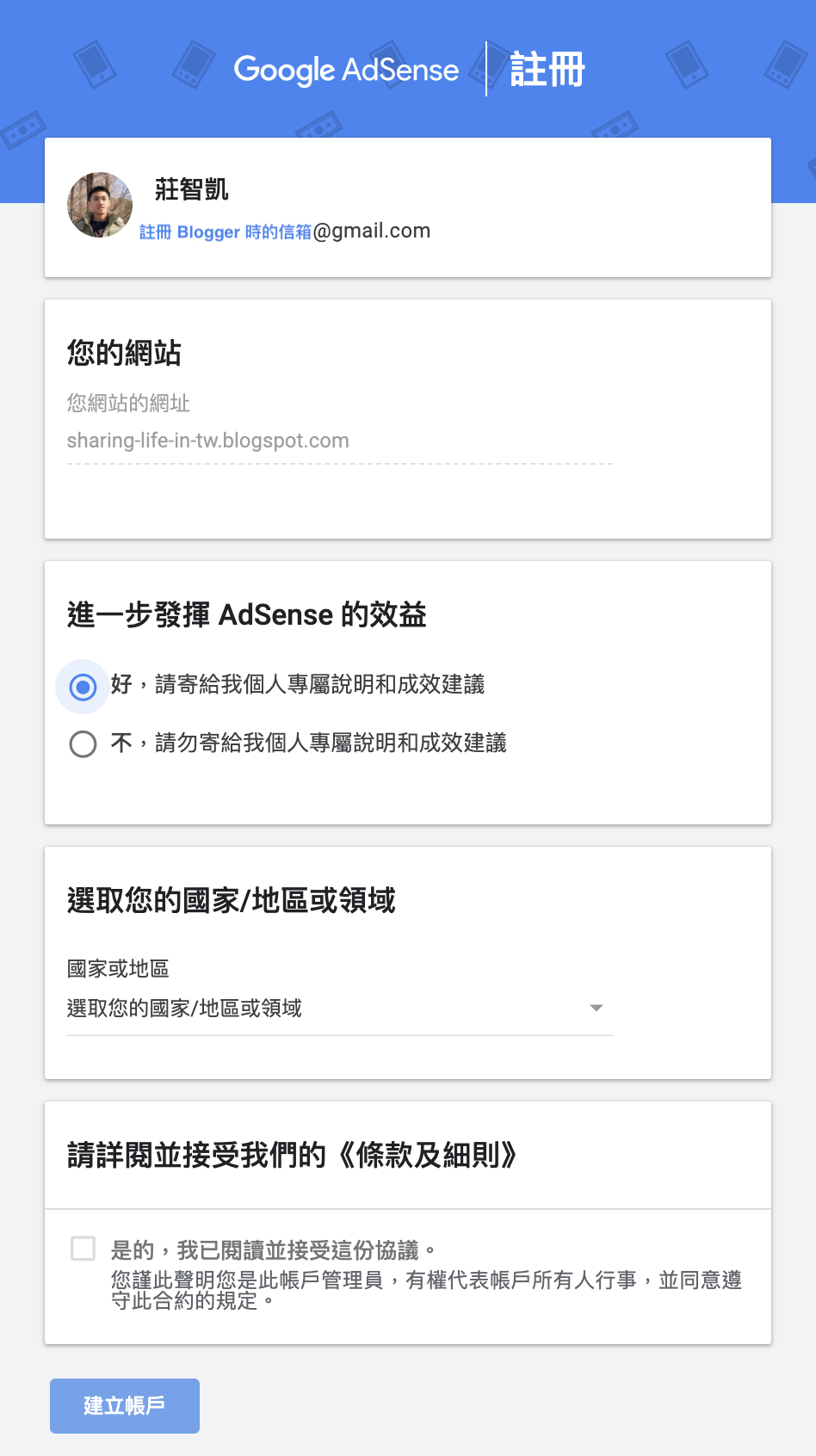The image size is (816, 1456).
Task: Open the 國家或地區 dropdown
Action: click(x=339, y=1009)
